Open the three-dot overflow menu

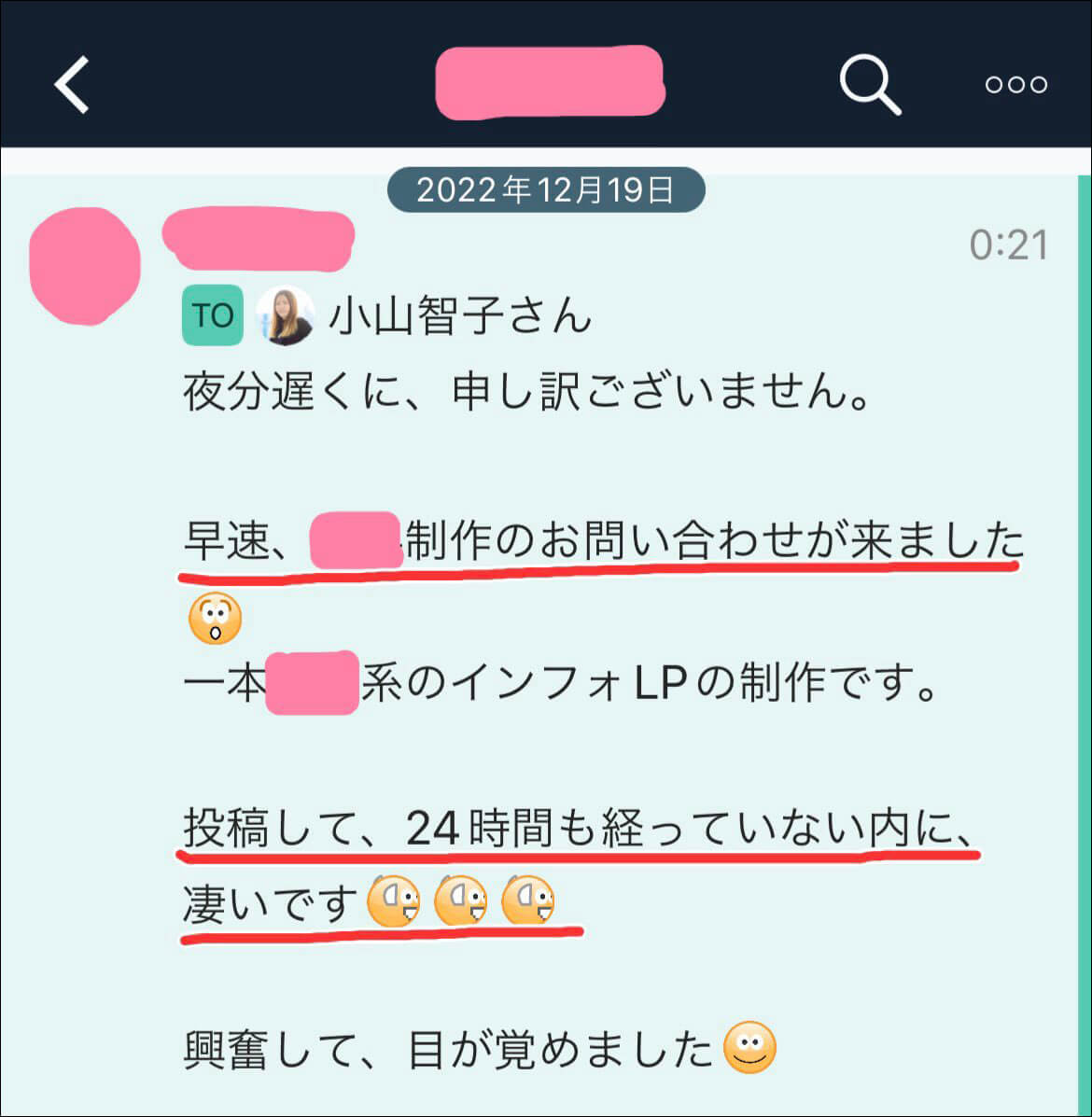tap(1015, 85)
